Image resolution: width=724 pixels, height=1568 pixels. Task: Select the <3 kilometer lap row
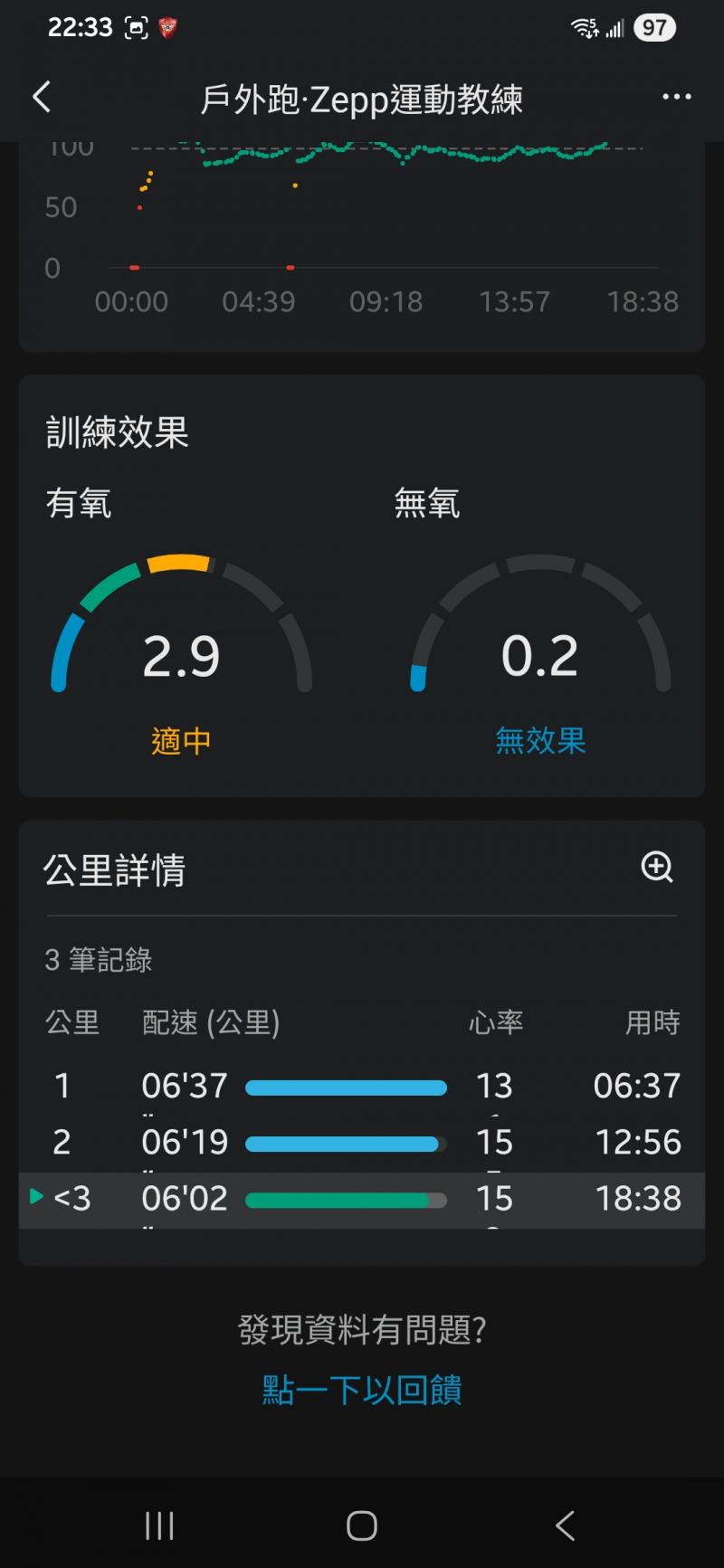click(x=362, y=1199)
